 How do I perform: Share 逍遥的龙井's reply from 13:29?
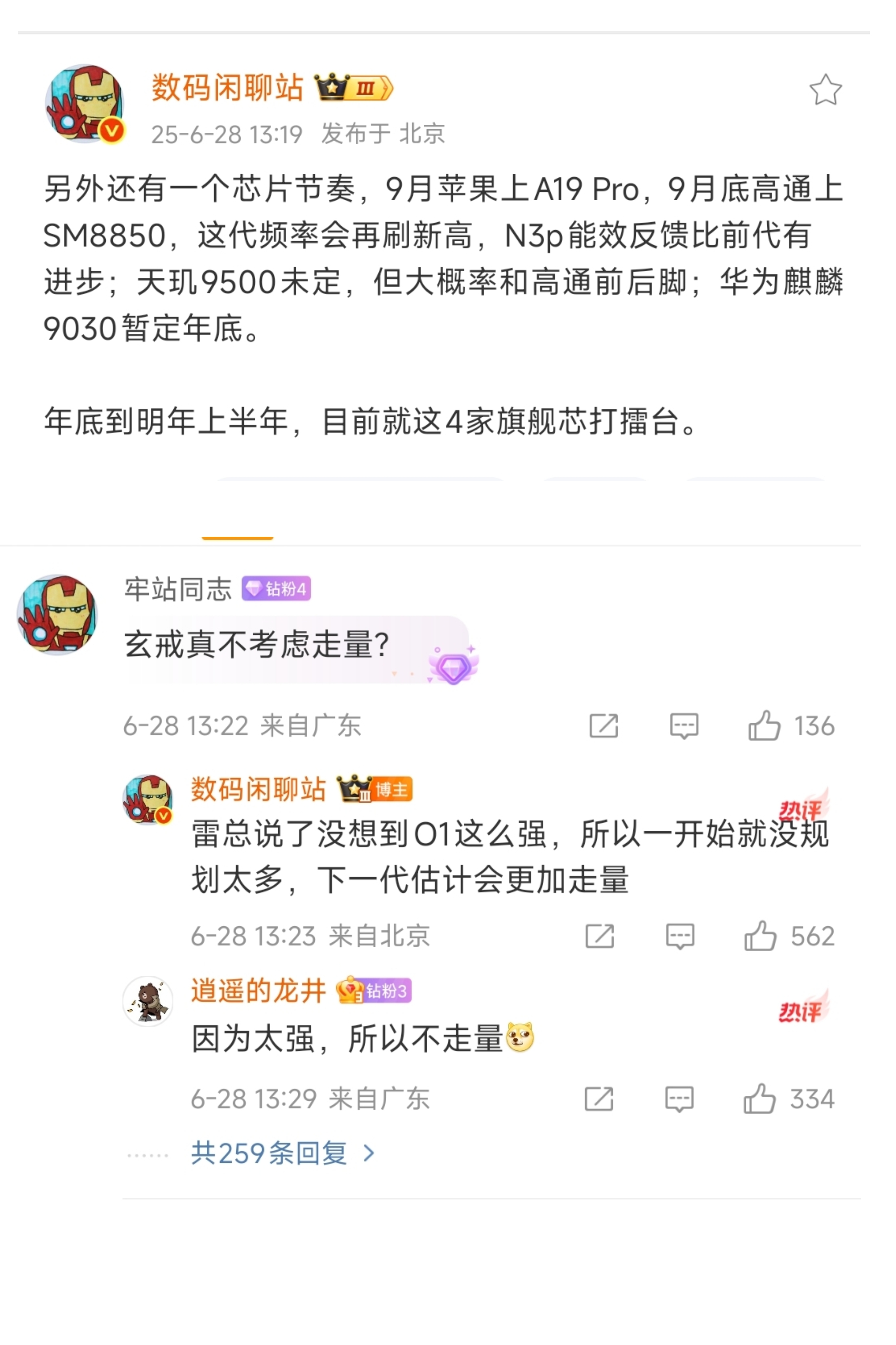click(599, 1099)
